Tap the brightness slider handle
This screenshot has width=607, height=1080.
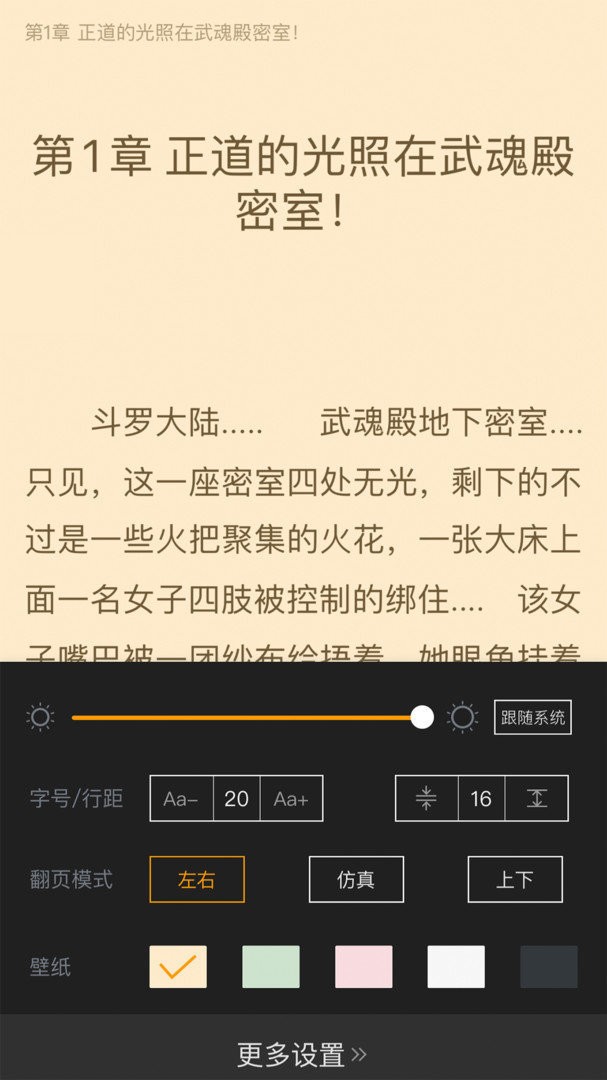click(x=422, y=717)
